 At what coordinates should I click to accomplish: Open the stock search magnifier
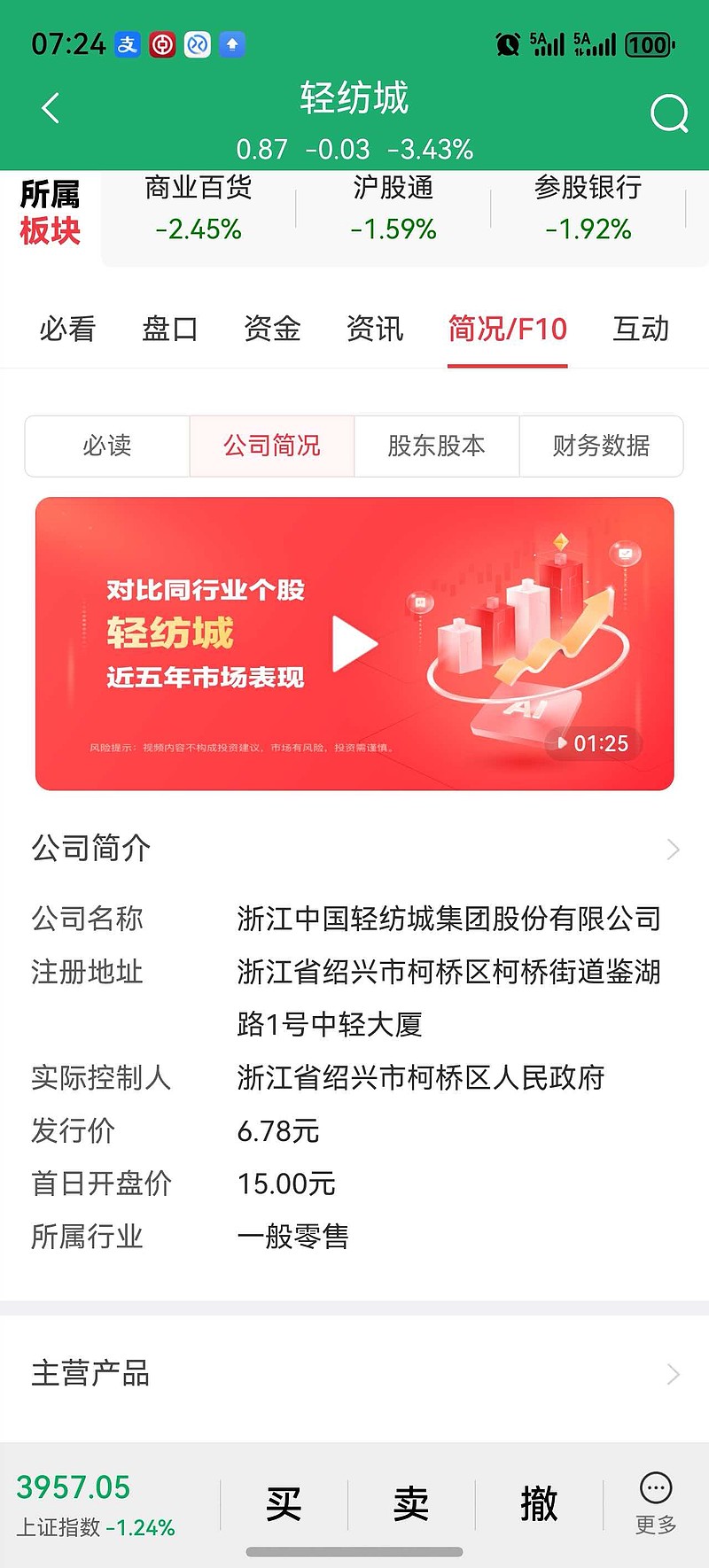[669, 113]
